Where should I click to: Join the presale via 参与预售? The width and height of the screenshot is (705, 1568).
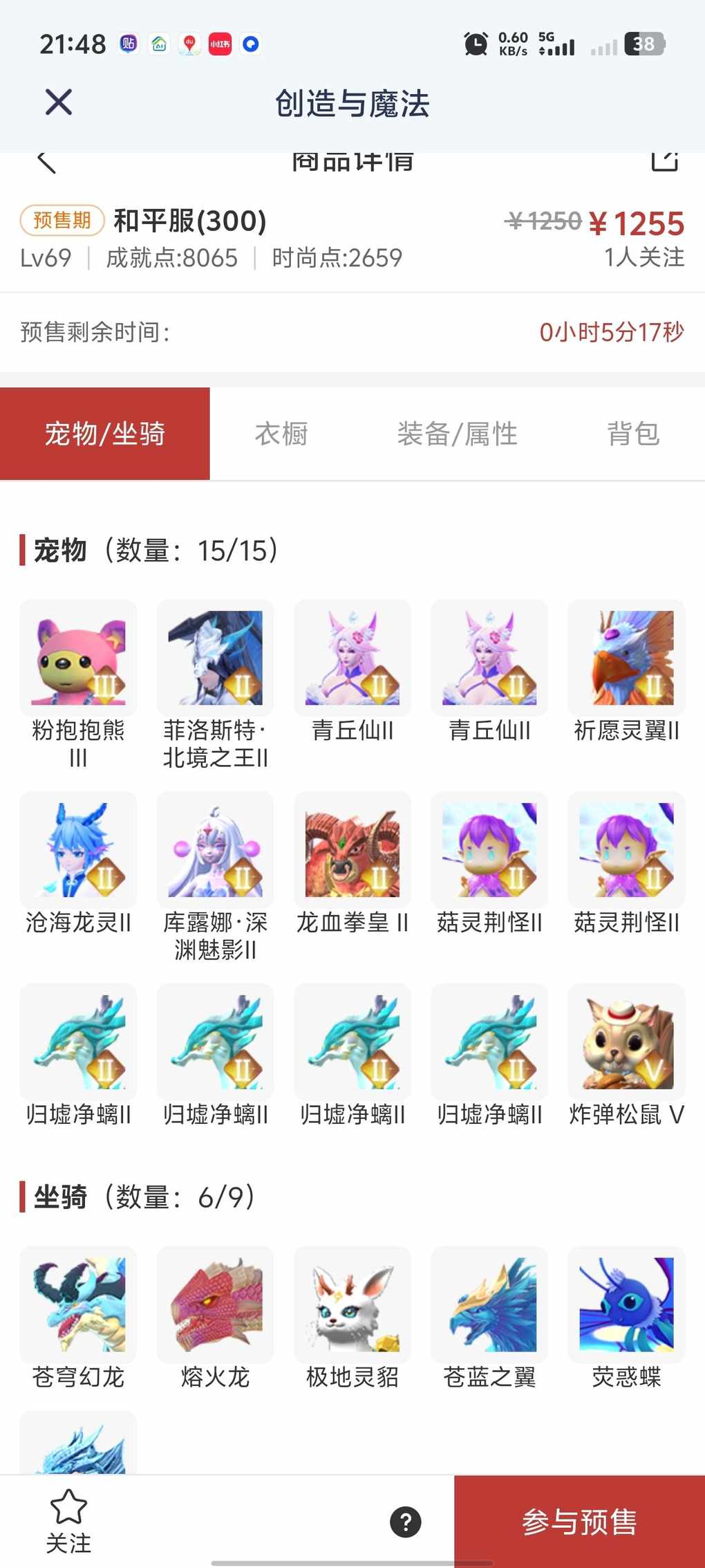[x=579, y=1522]
